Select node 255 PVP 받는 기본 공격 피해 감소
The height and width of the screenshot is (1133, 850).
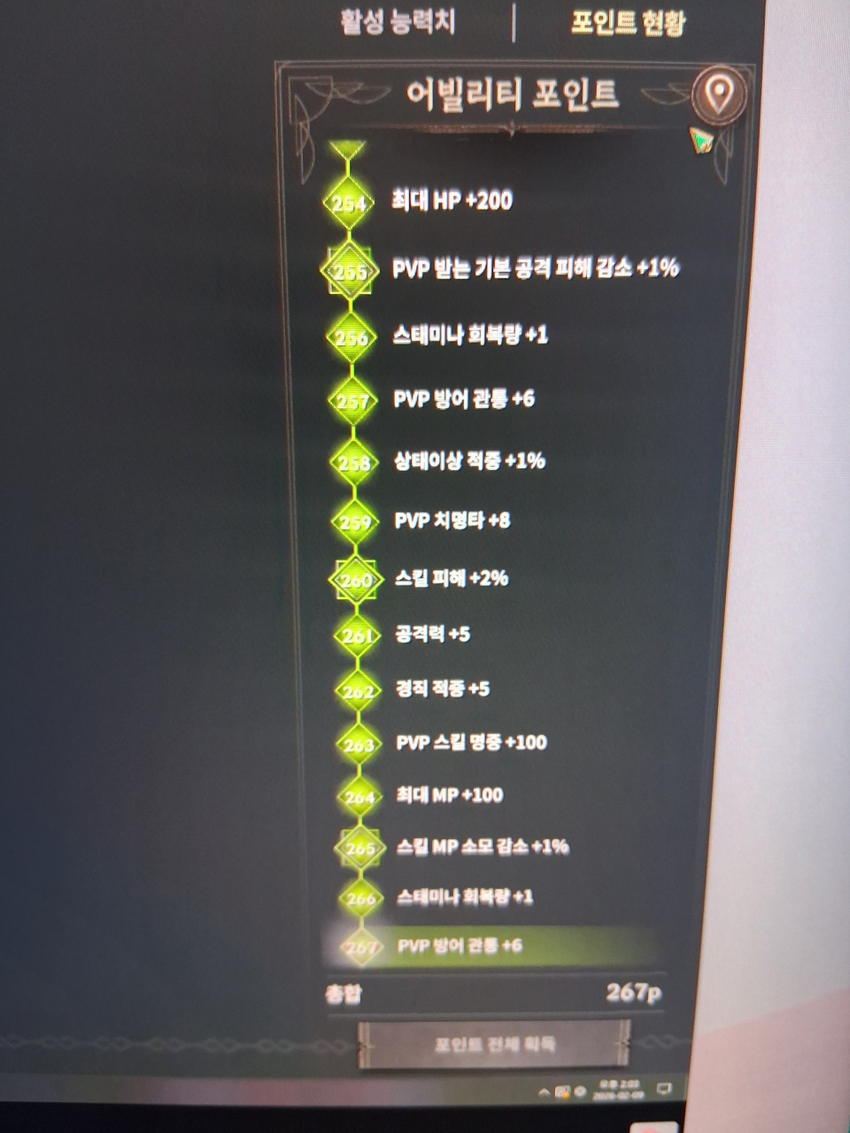pyautogui.click(x=349, y=271)
